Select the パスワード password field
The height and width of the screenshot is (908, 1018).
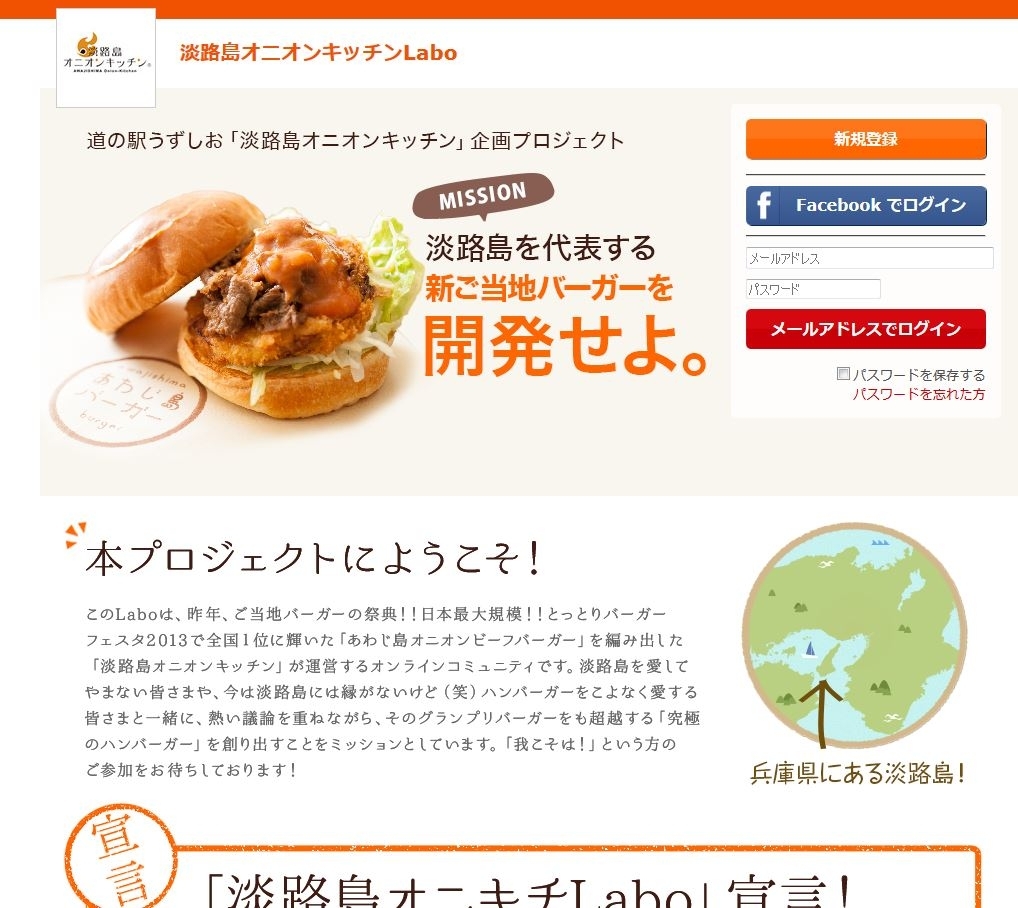coord(813,289)
